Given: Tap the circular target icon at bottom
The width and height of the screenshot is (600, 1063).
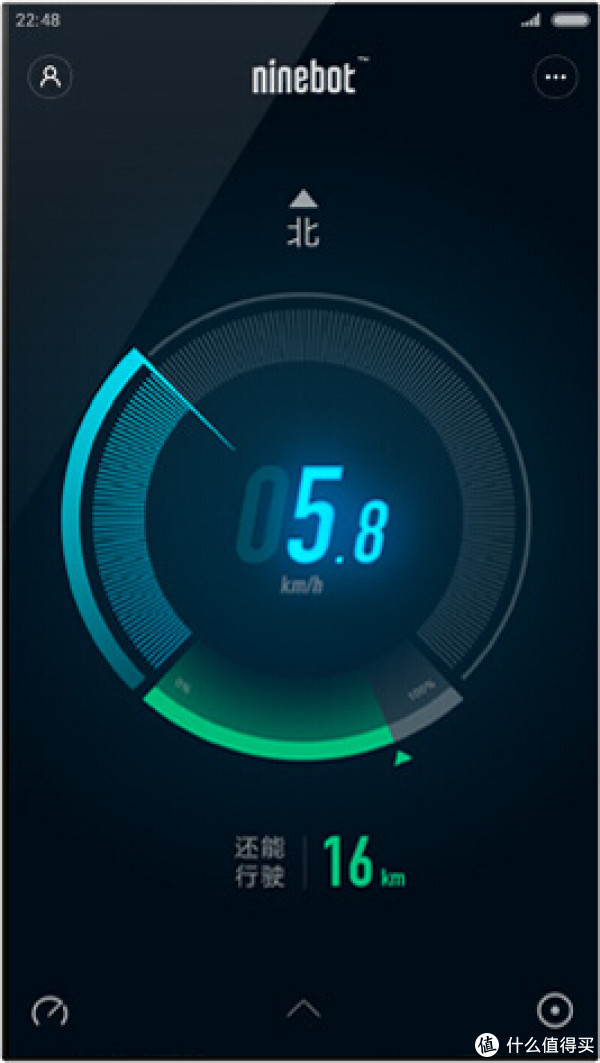Looking at the screenshot, I should point(555,1011).
